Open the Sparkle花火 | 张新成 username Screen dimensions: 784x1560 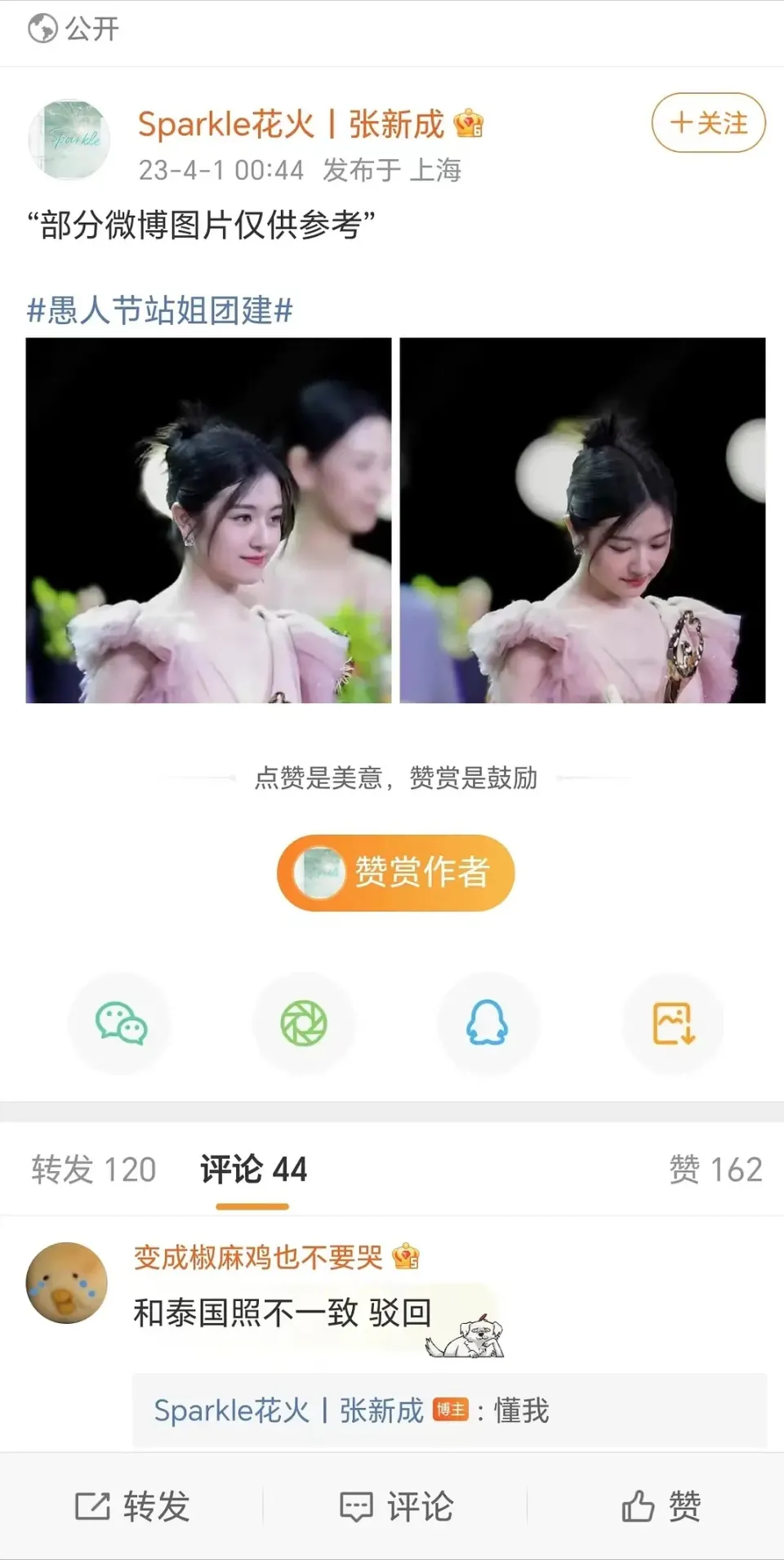click(292, 124)
